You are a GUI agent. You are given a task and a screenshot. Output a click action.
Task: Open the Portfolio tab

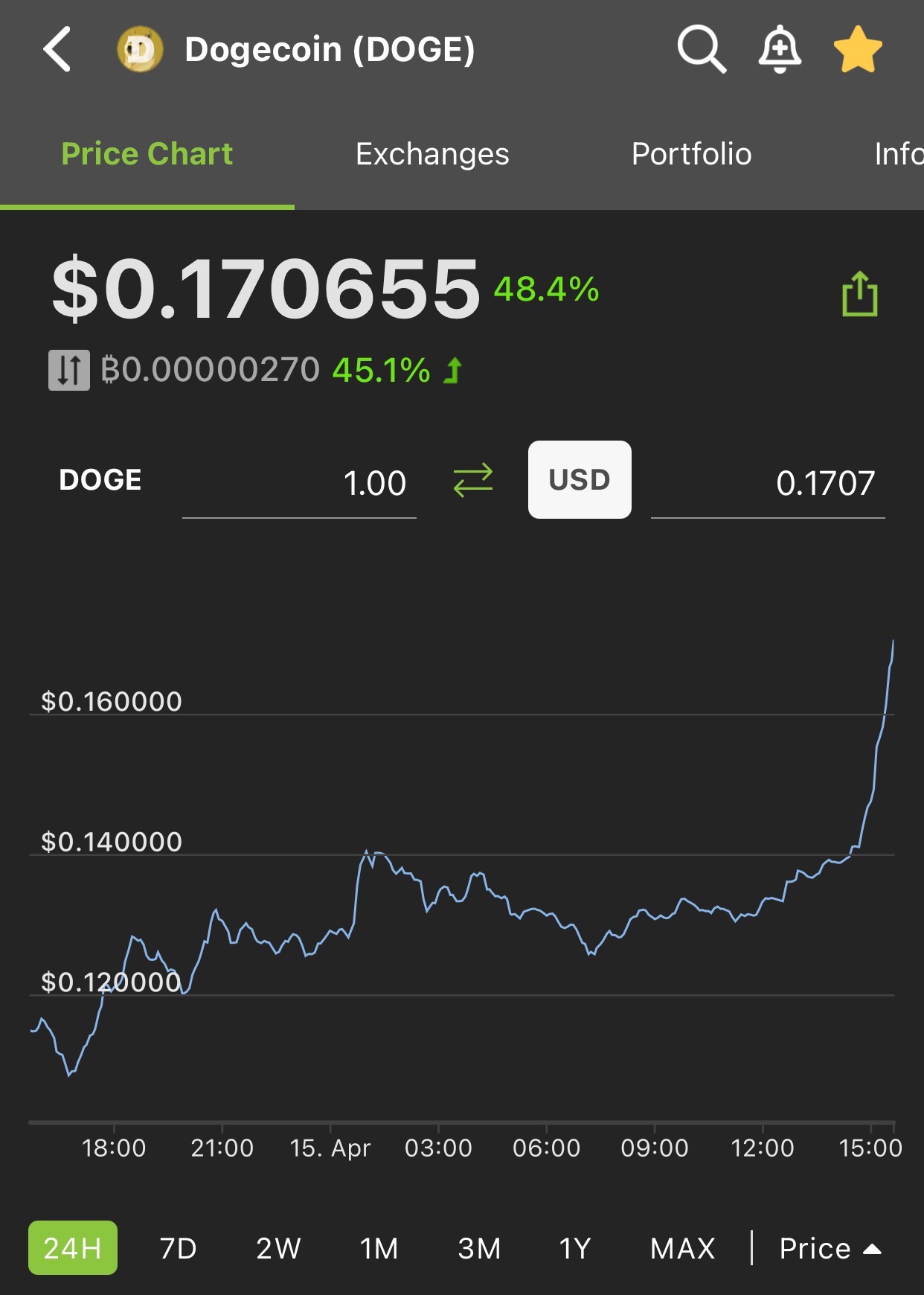(x=691, y=154)
